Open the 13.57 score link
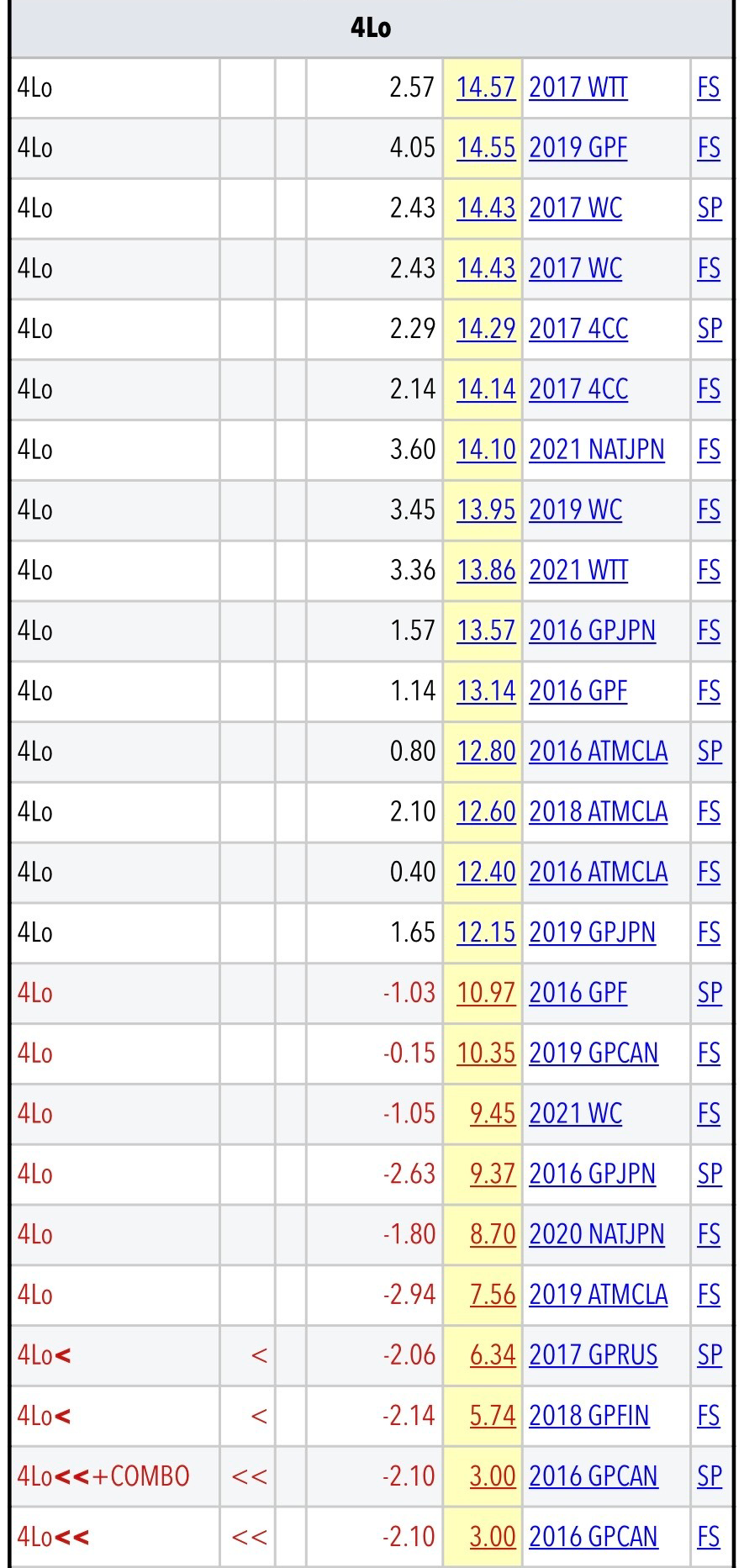The height and width of the screenshot is (1568, 744). (x=485, y=631)
